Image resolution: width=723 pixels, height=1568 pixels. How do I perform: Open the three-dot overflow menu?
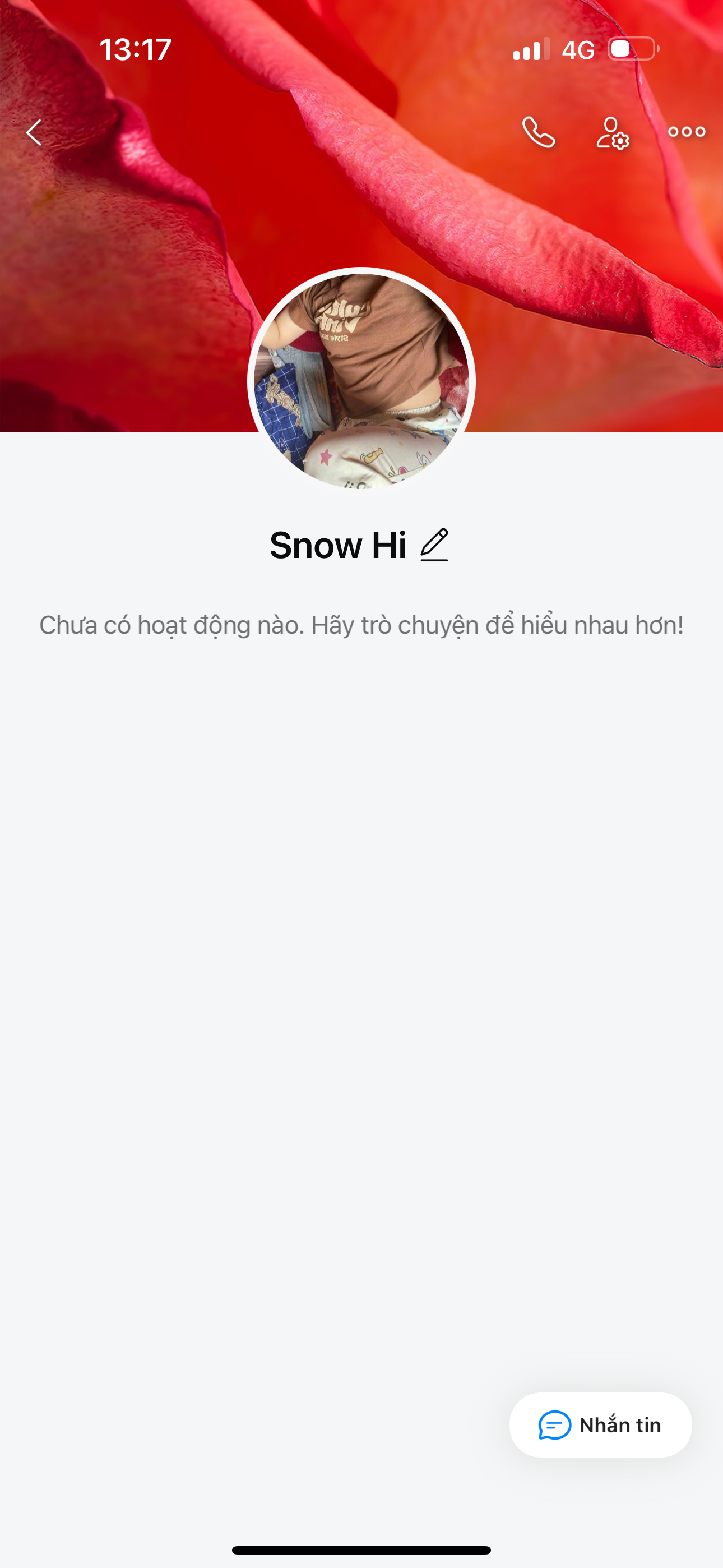[687, 131]
